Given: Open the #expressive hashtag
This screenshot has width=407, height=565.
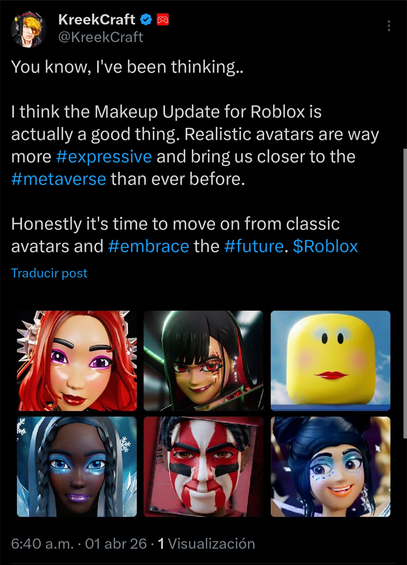Looking at the screenshot, I should [x=104, y=156].
